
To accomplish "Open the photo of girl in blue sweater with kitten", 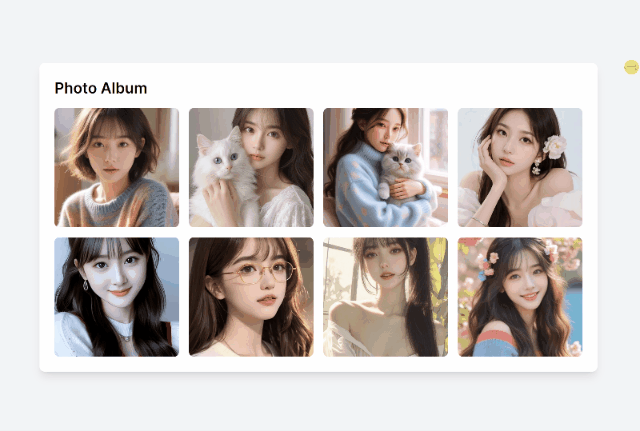I will 385,167.
